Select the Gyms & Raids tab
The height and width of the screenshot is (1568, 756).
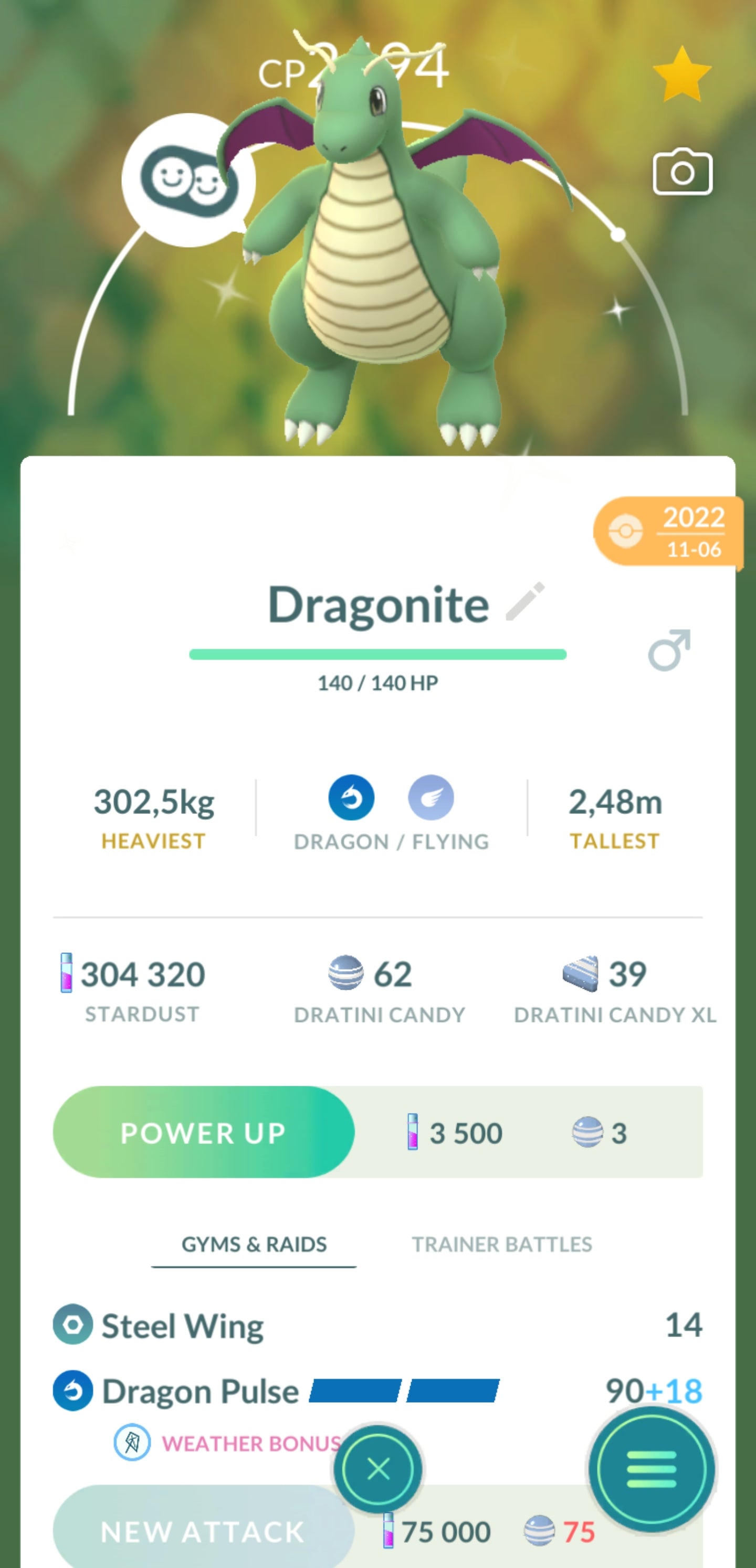[x=254, y=1244]
